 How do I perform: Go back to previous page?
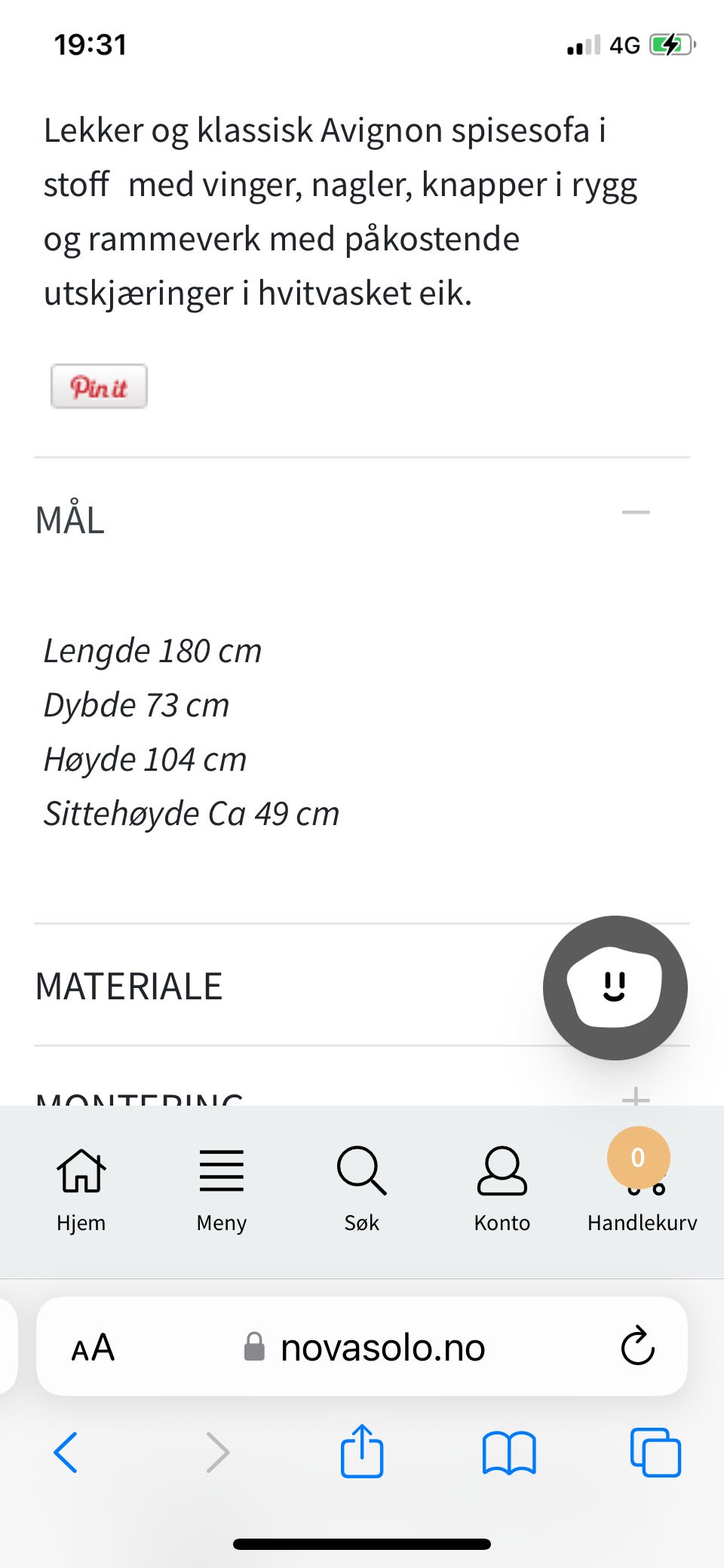pos(66,1453)
